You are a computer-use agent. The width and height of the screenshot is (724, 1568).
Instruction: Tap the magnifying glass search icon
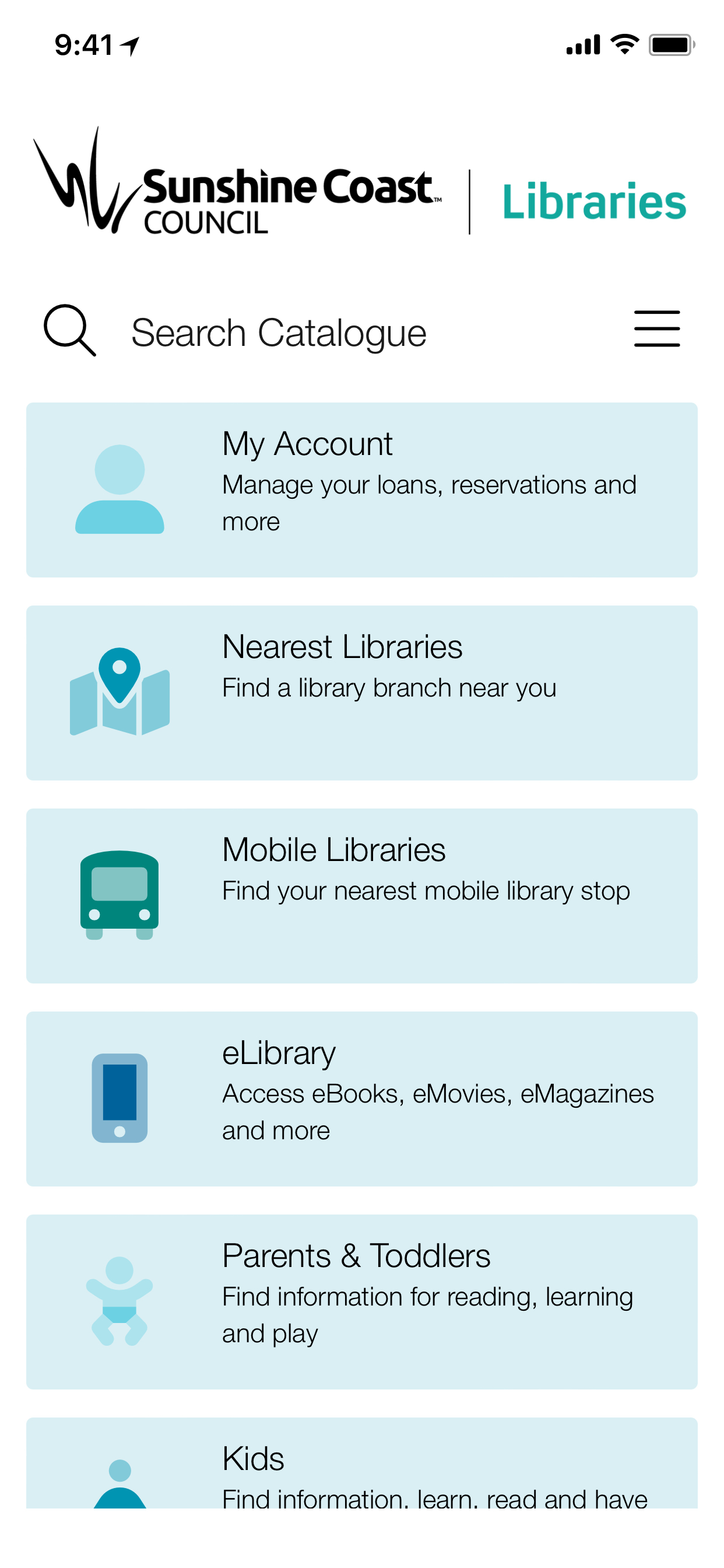click(70, 331)
